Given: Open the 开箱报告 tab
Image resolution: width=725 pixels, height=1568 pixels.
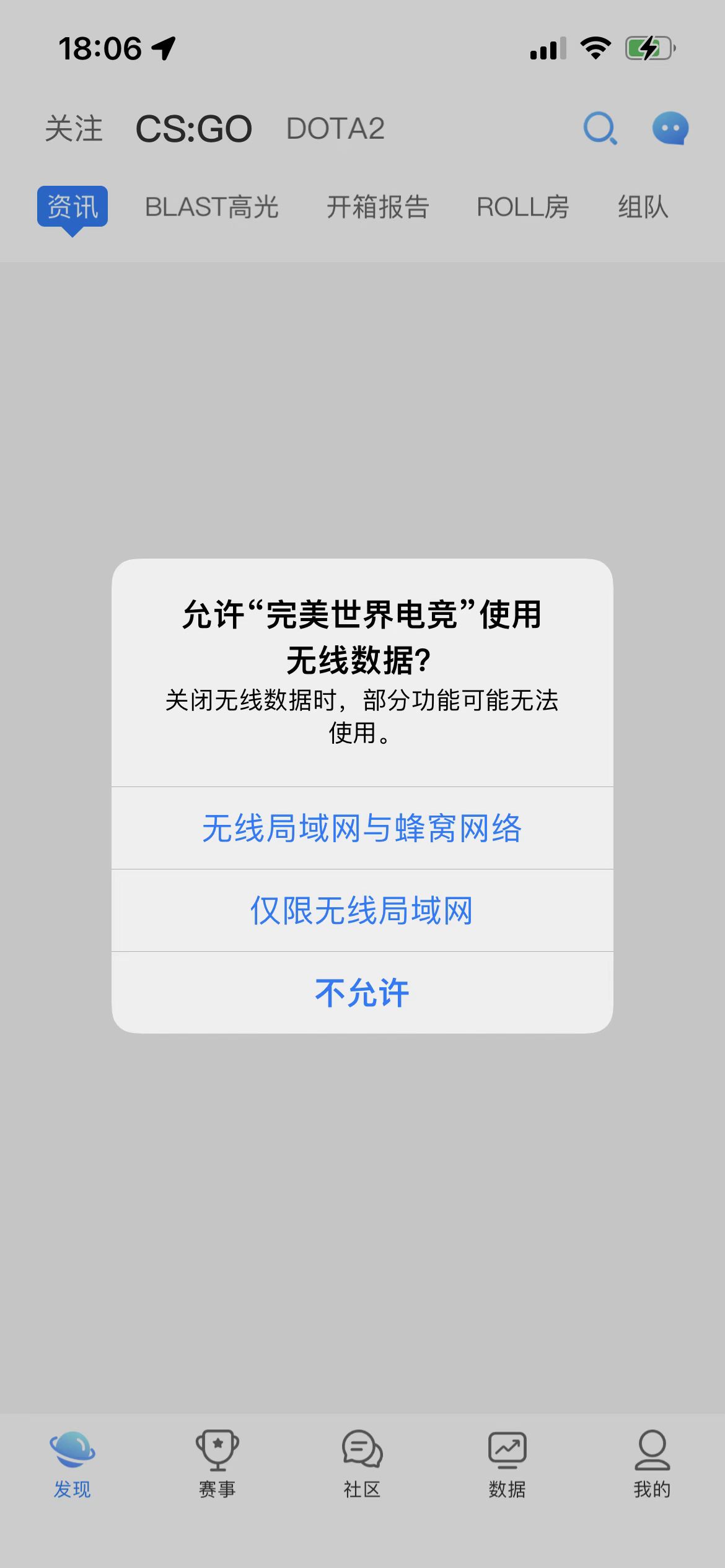Looking at the screenshot, I should (x=378, y=207).
